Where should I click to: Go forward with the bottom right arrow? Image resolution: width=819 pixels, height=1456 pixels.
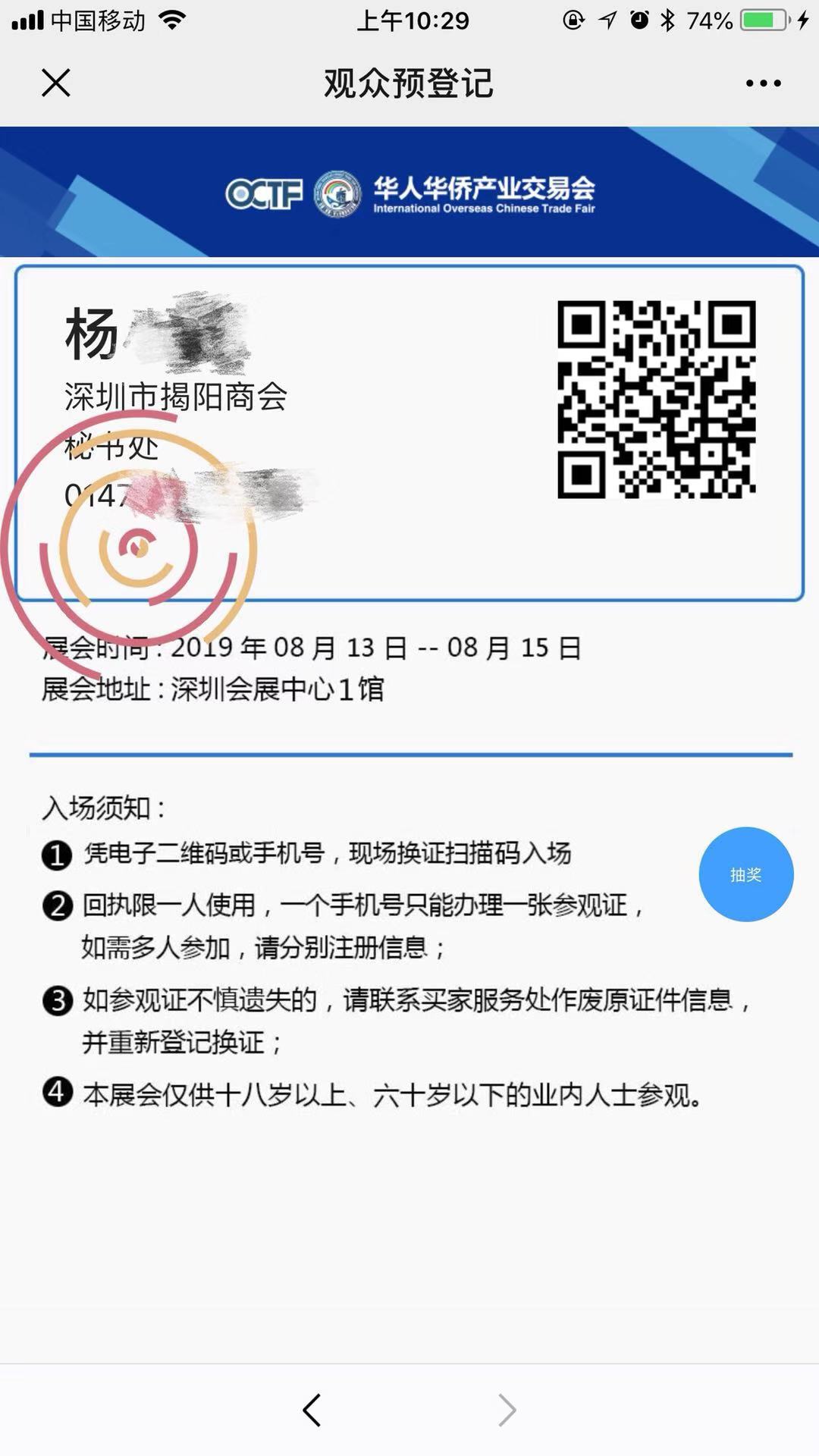coord(507,1410)
